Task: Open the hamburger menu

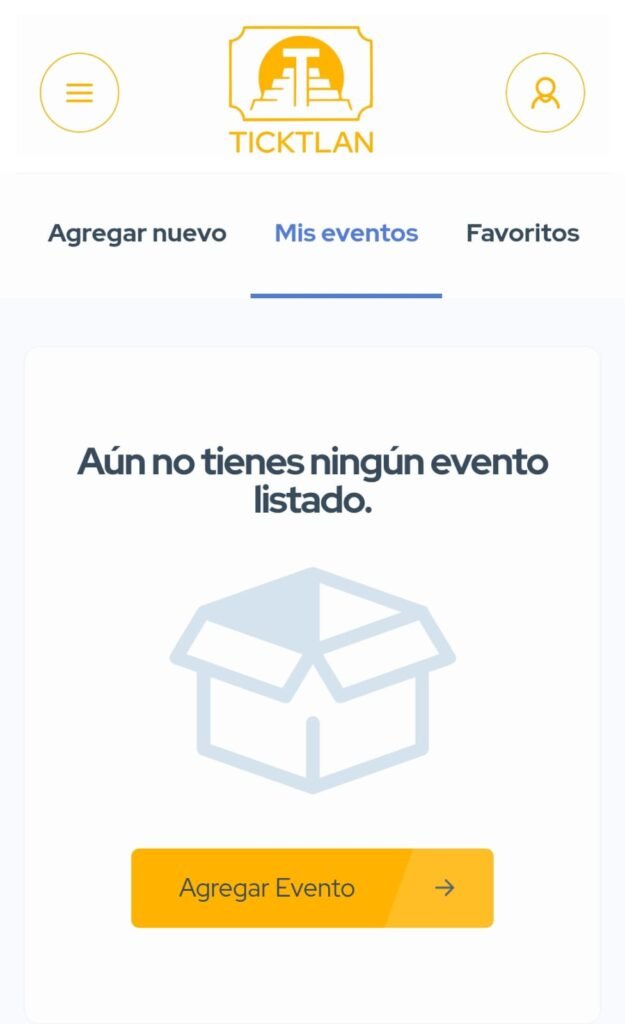Action: click(79, 93)
